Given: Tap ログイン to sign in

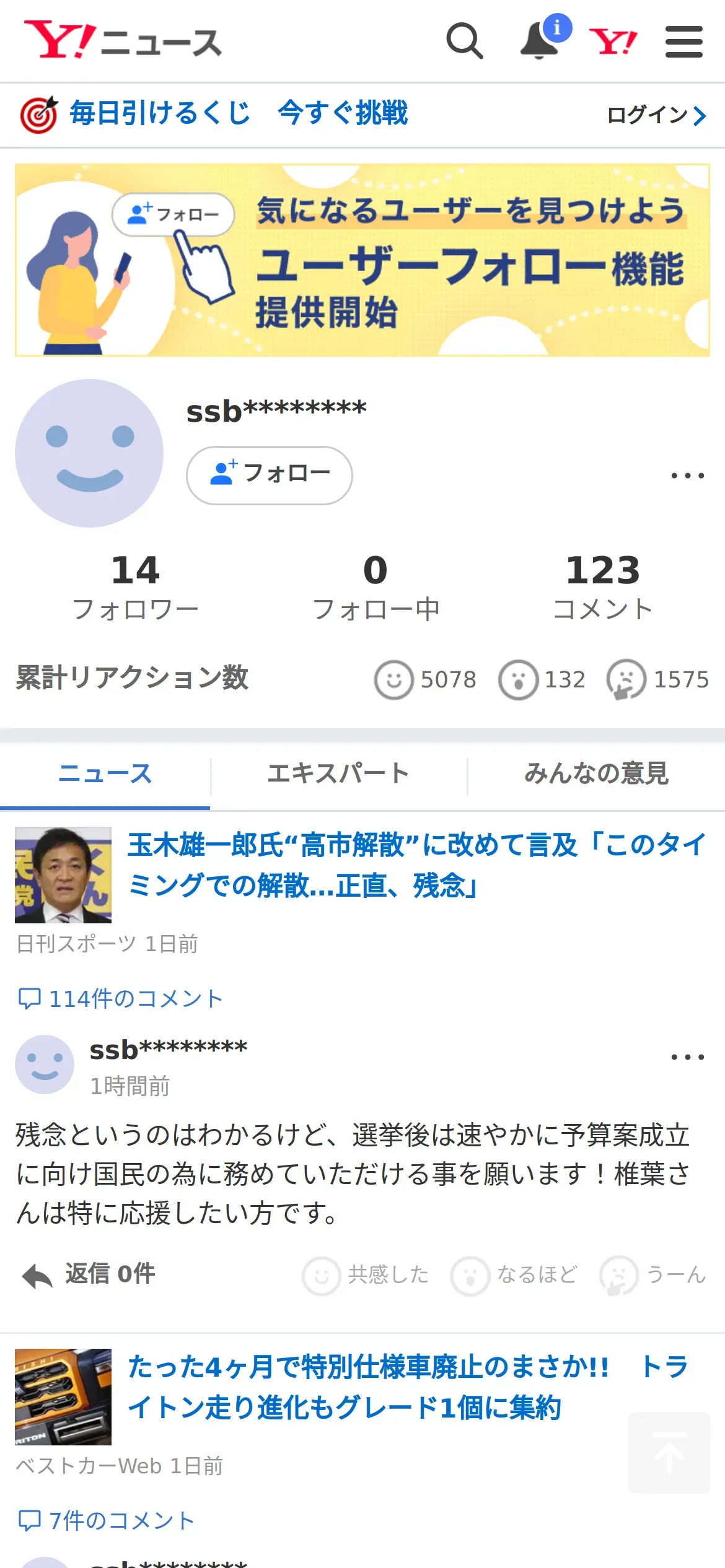Looking at the screenshot, I should (x=656, y=115).
